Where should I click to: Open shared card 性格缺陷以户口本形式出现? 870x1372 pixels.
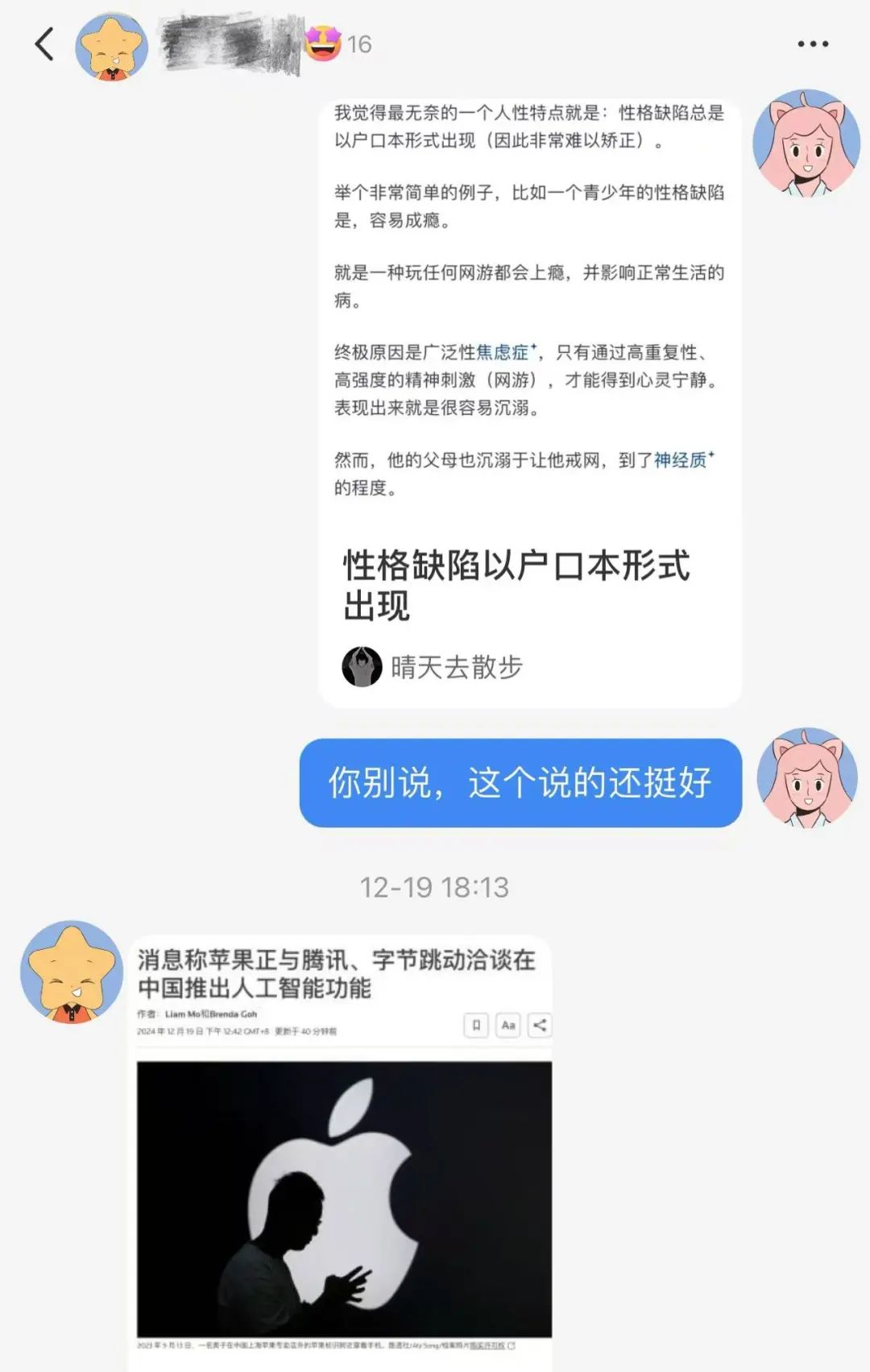point(529,403)
